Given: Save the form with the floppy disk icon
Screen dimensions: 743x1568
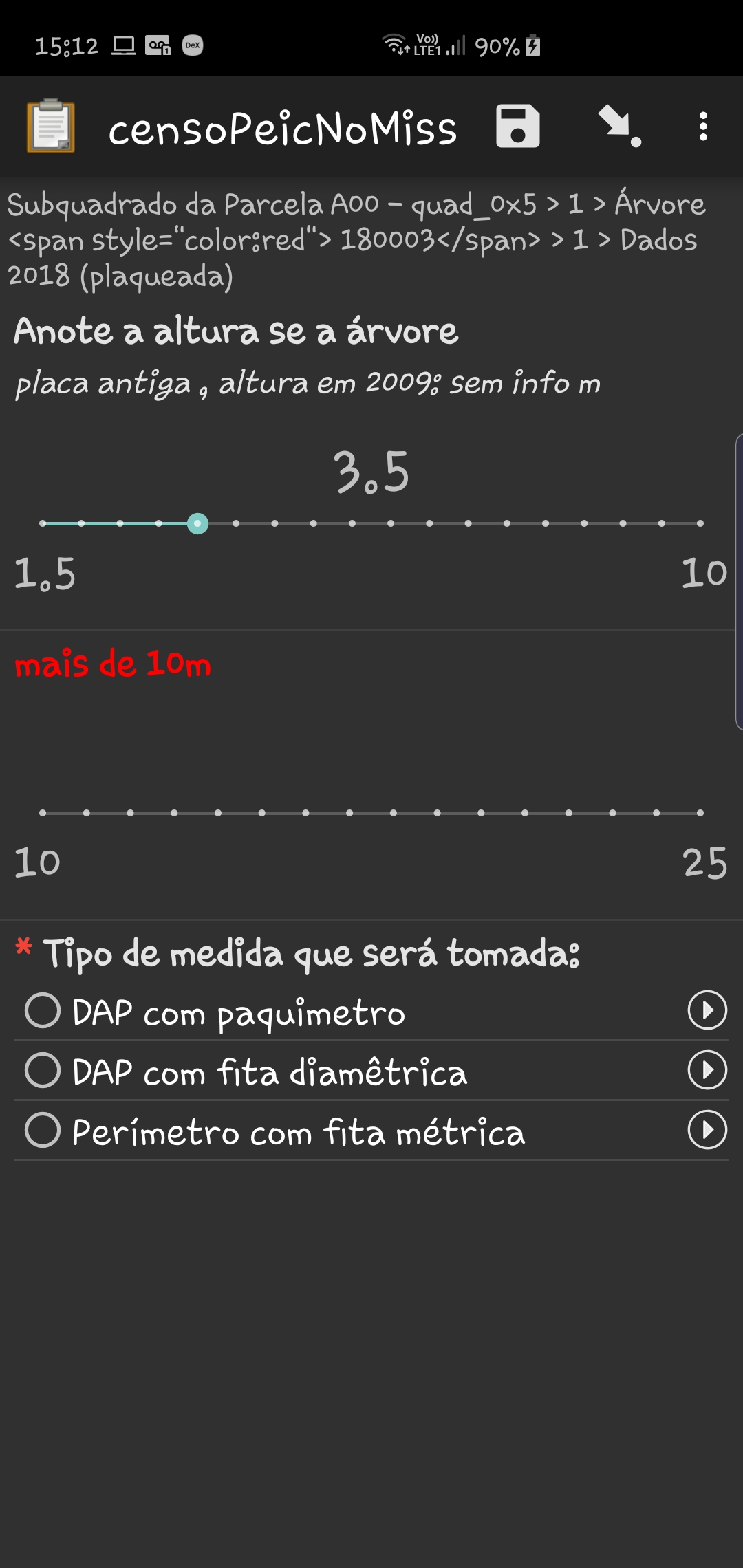Looking at the screenshot, I should 517,127.
